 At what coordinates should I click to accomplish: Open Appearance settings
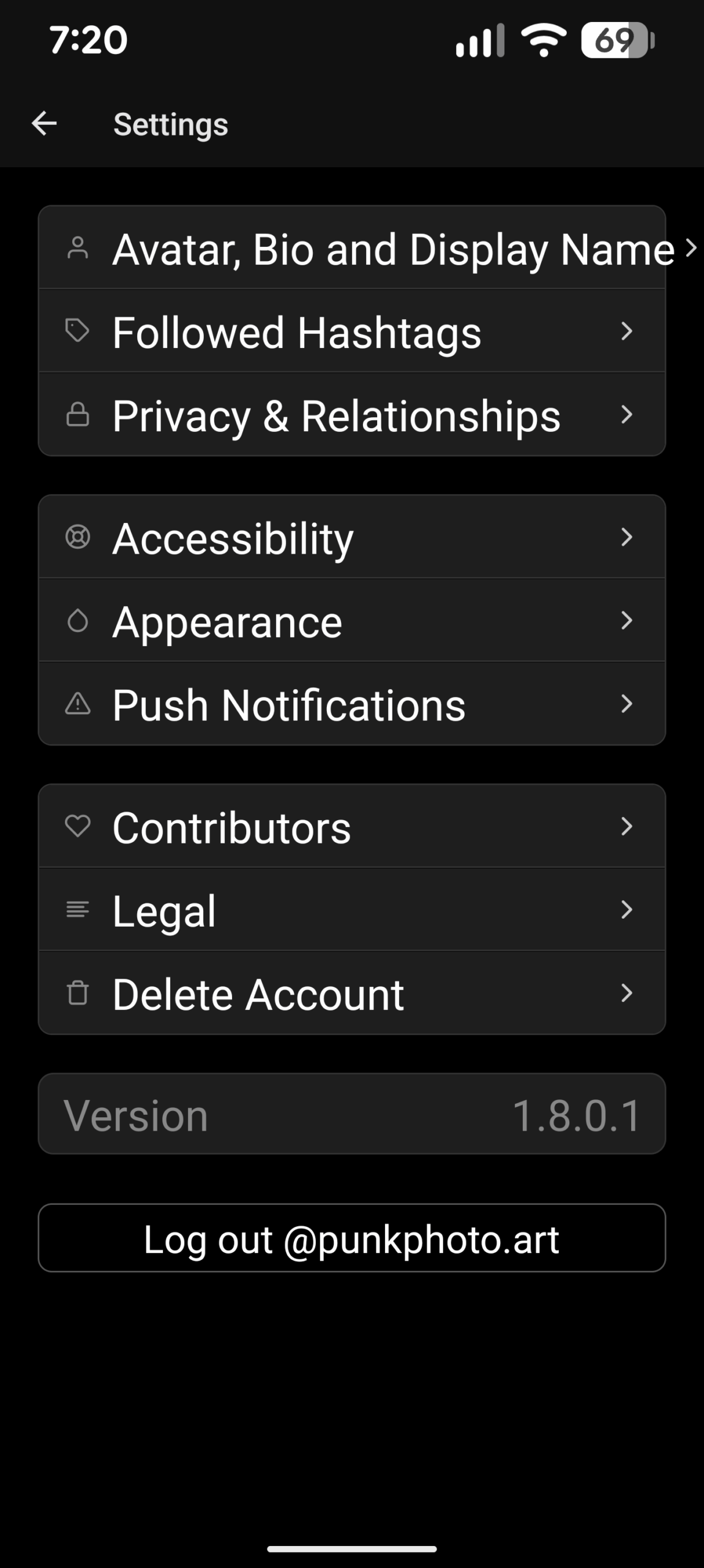[x=351, y=620]
